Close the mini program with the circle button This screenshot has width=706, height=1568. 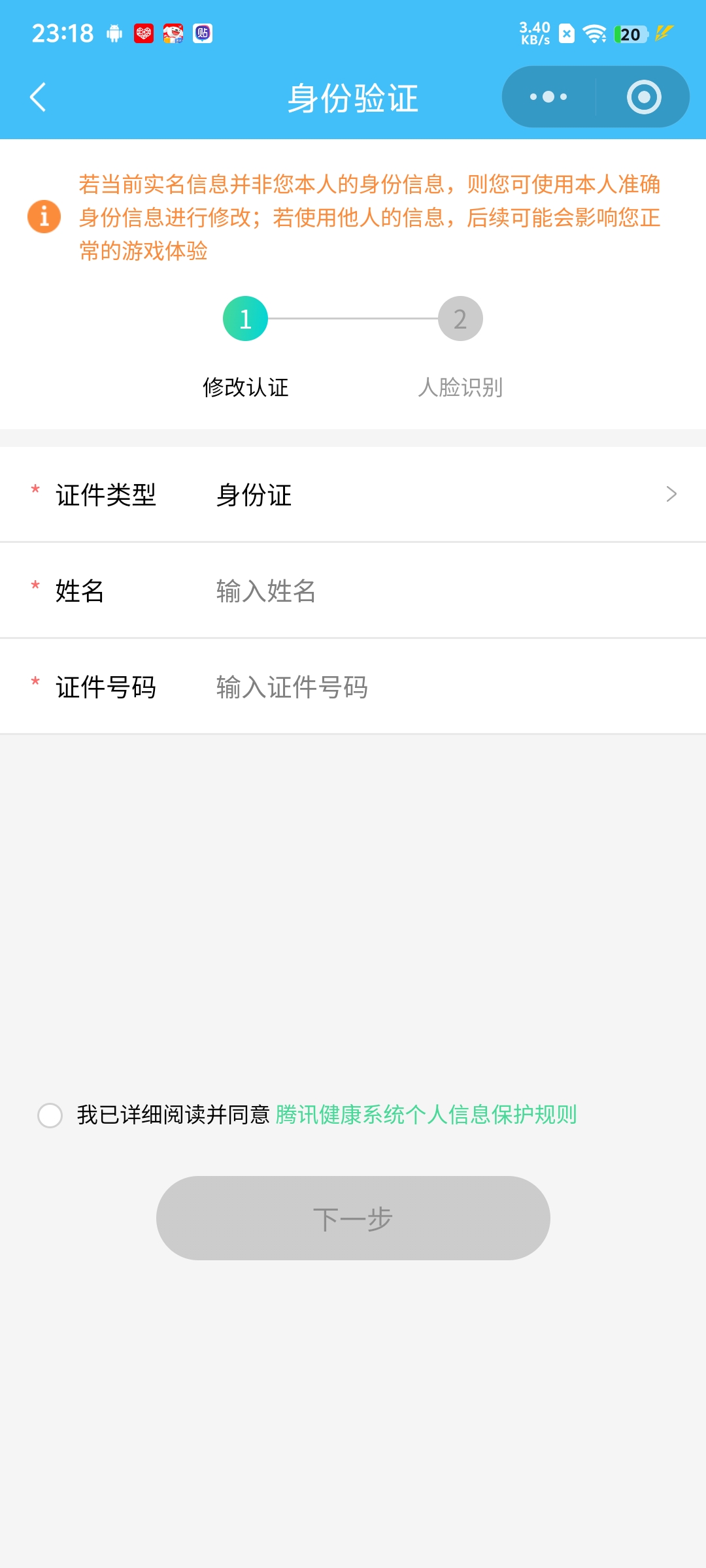coord(644,97)
